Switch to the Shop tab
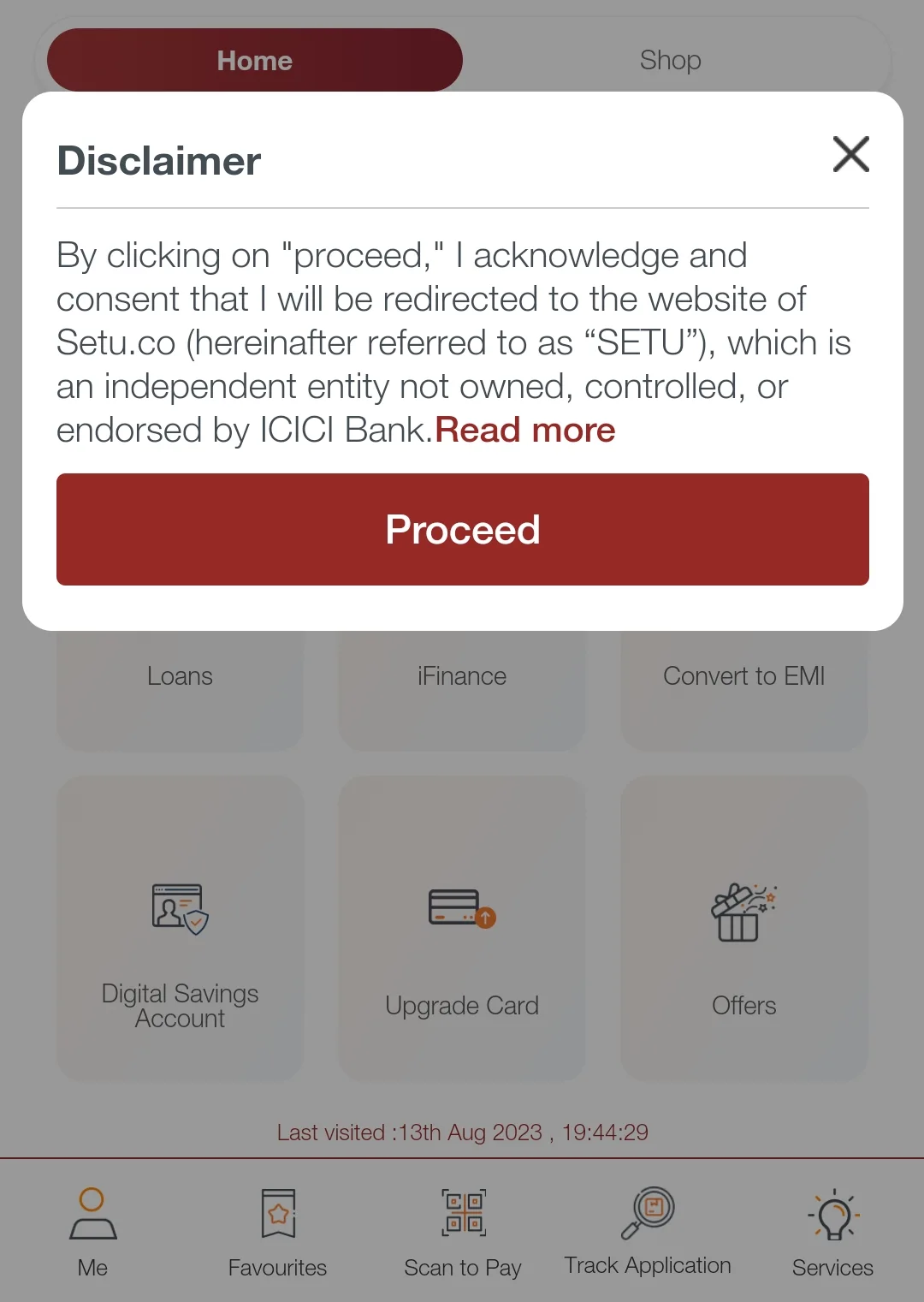Viewport: 924px width, 1302px height. pyautogui.click(x=670, y=61)
